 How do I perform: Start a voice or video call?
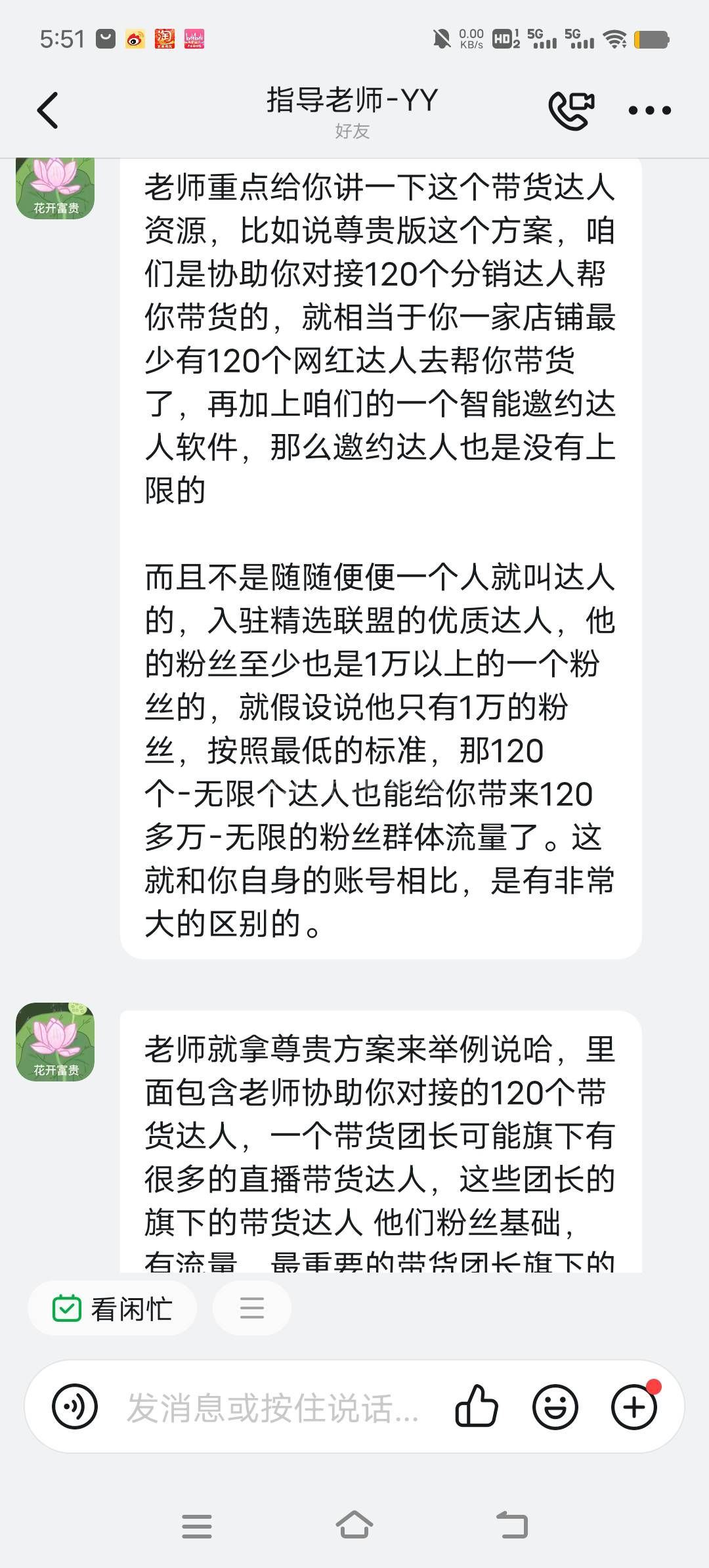[x=571, y=110]
